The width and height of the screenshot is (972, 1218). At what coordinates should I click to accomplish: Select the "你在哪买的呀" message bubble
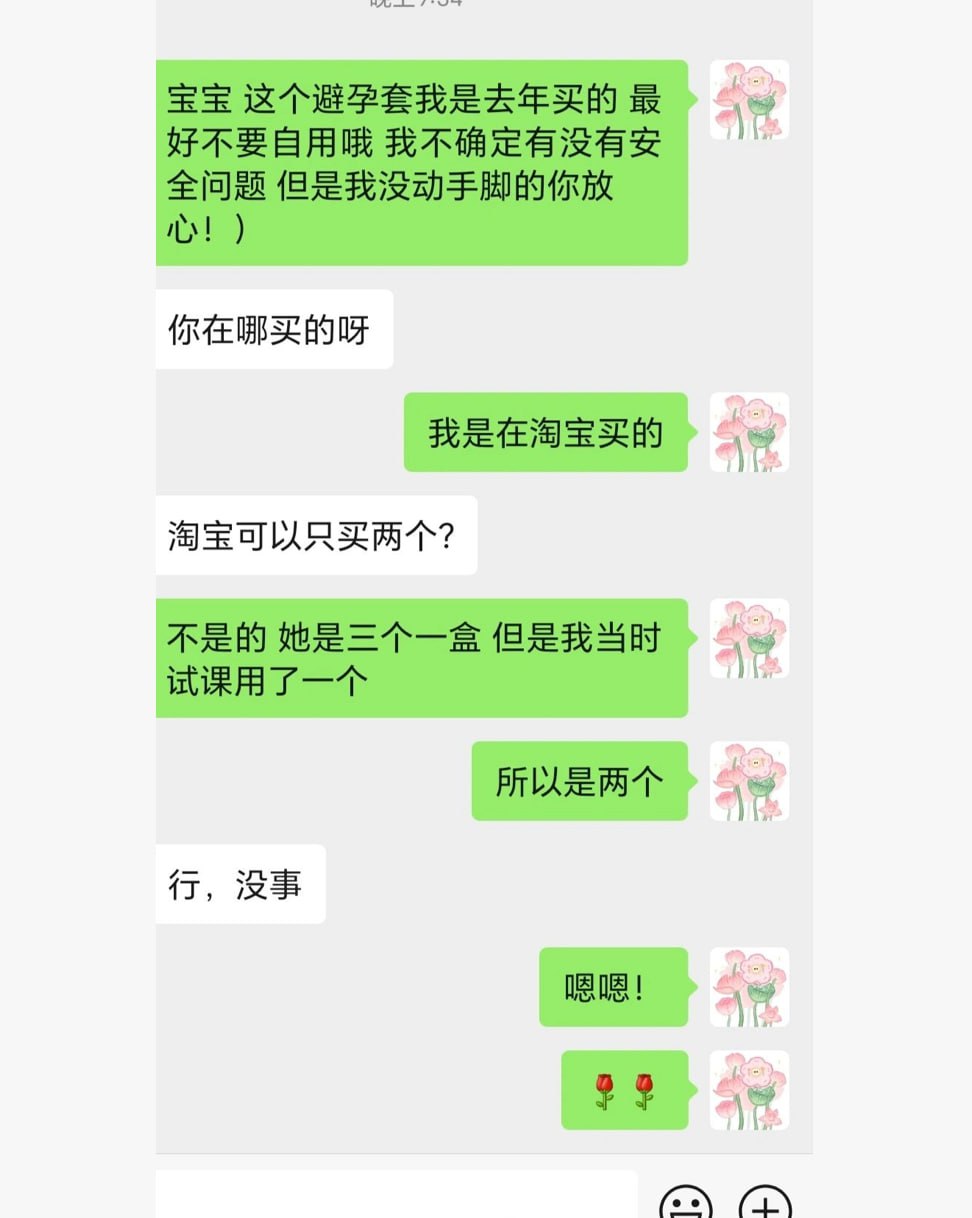point(273,330)
